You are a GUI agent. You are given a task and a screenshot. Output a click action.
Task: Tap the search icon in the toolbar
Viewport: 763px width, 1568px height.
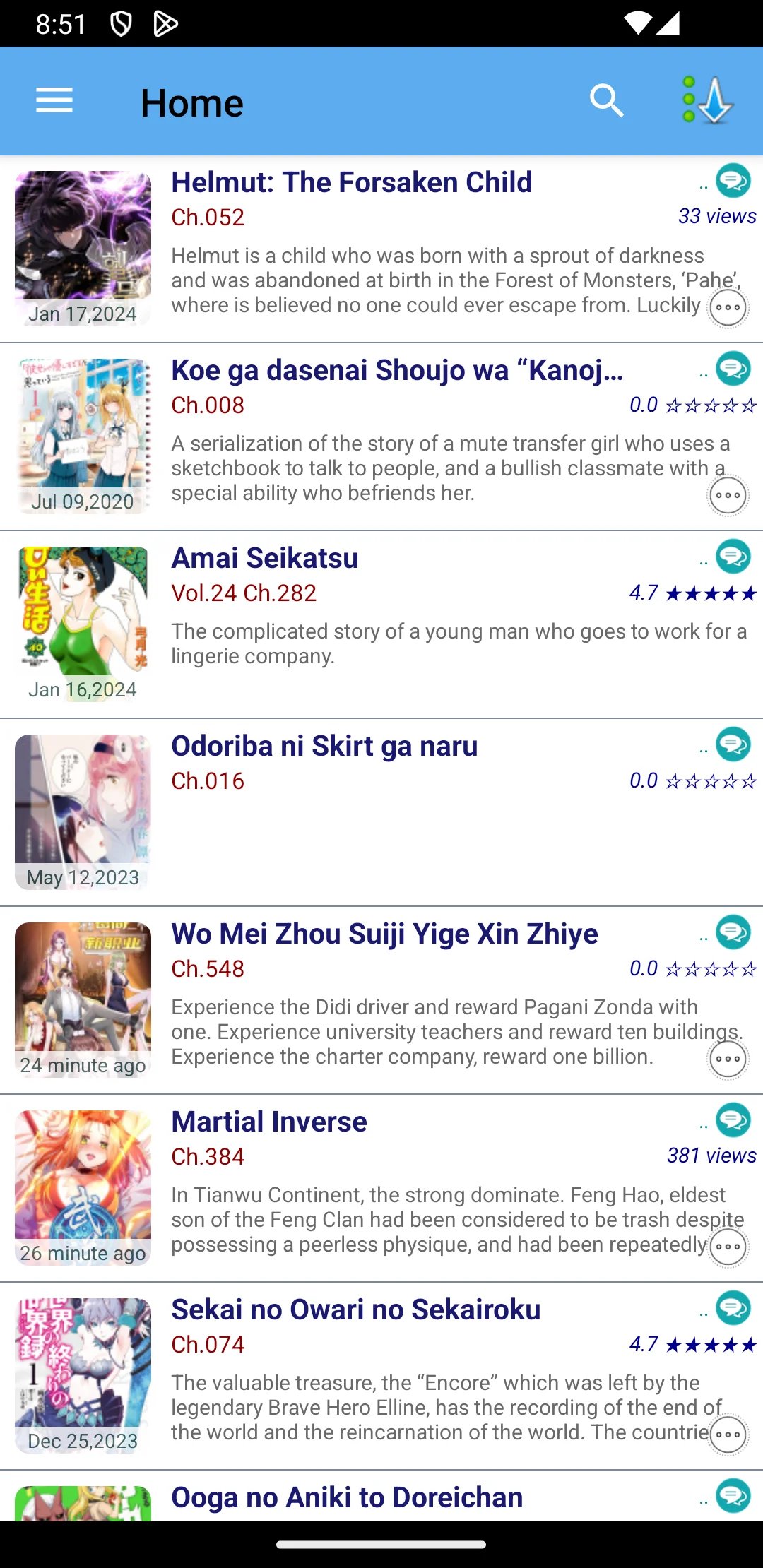608,100
